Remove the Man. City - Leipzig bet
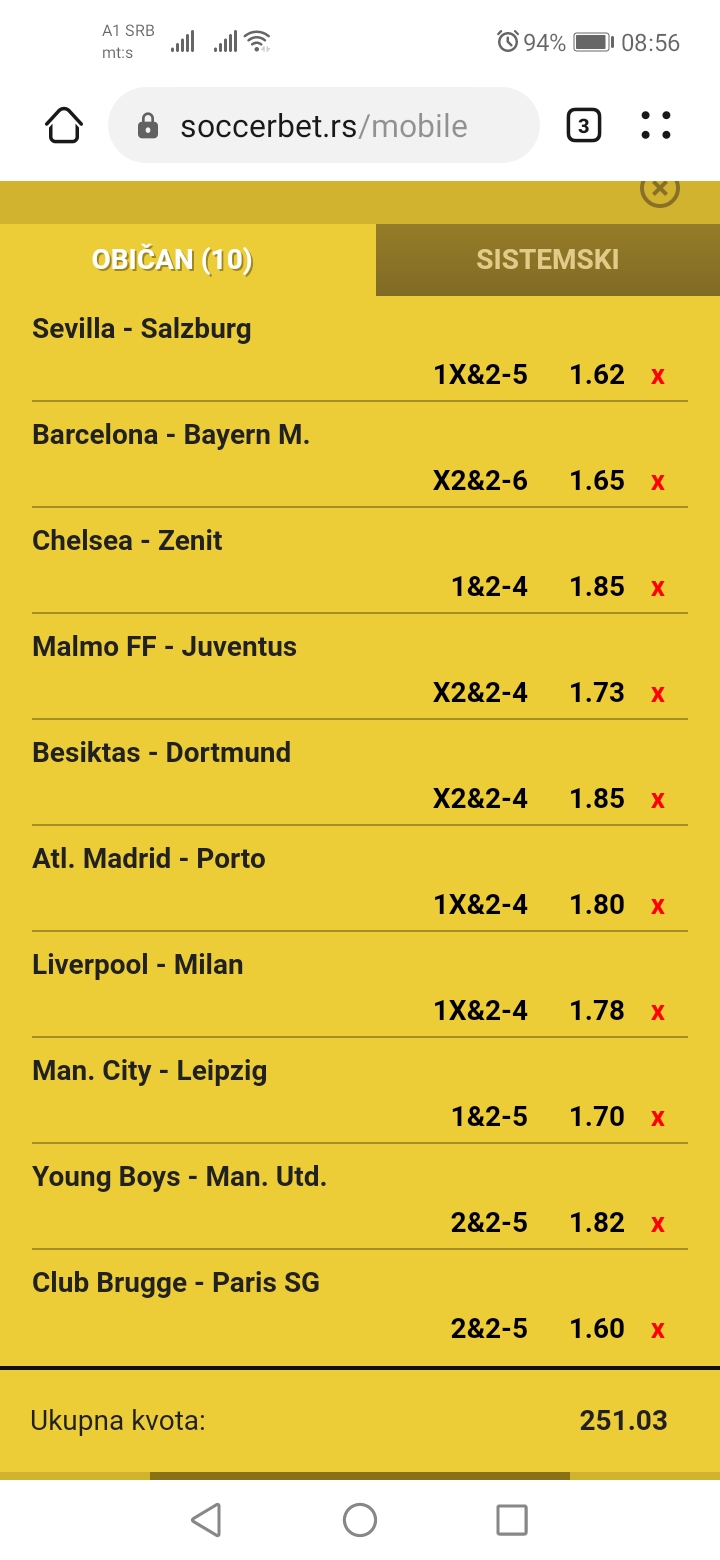The height and width of the screenshot is (1560, 720). click(x=658, y=1118)
